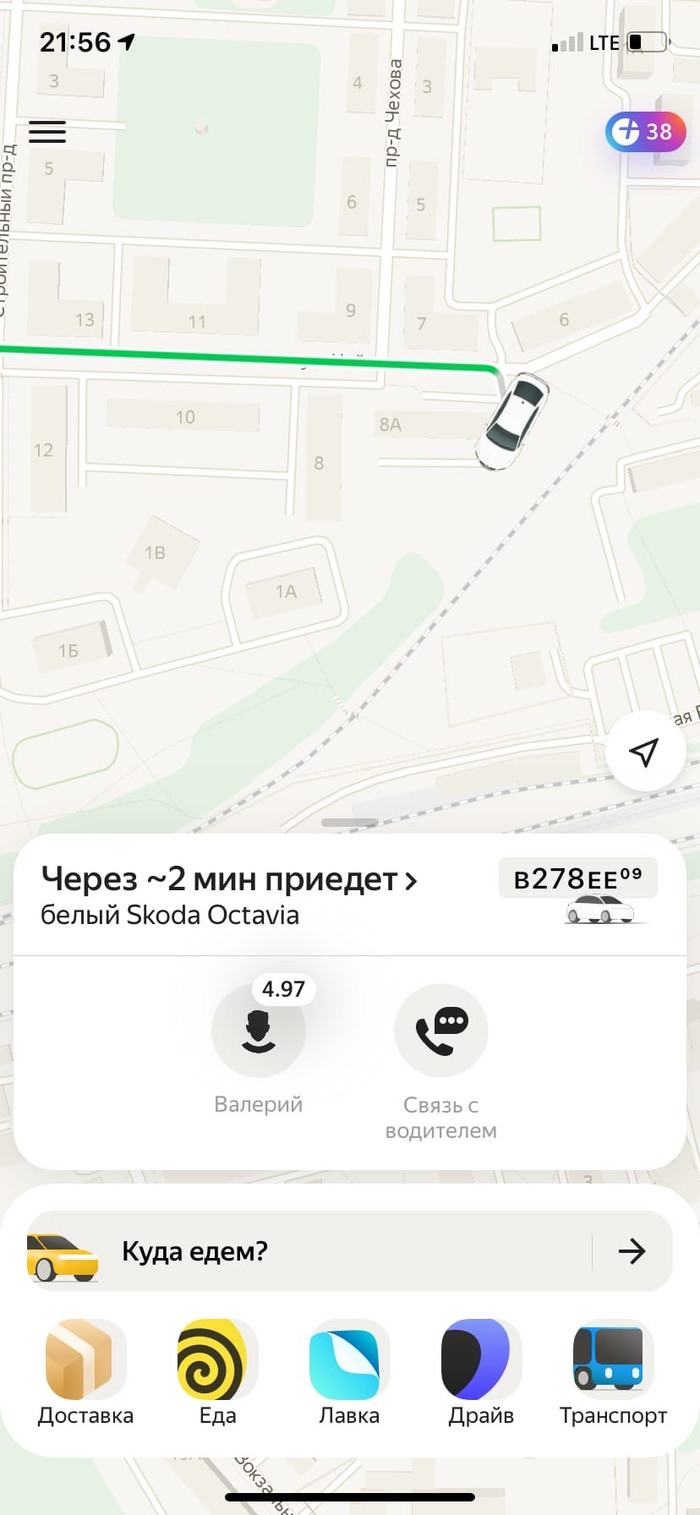Open the Еда food service

point(217,1360)
